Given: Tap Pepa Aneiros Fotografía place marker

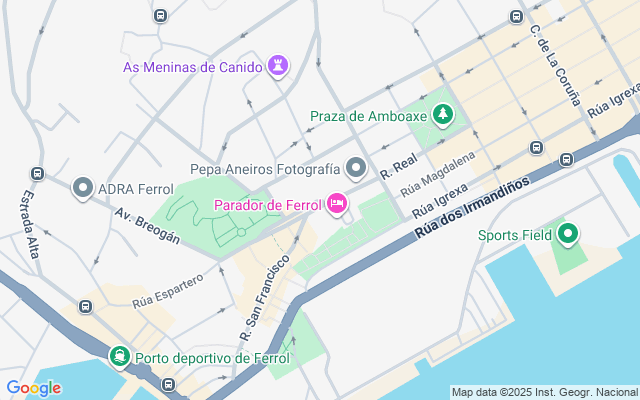Looking at the screenshot, I should pyautogui.click(x=356, y=168).
